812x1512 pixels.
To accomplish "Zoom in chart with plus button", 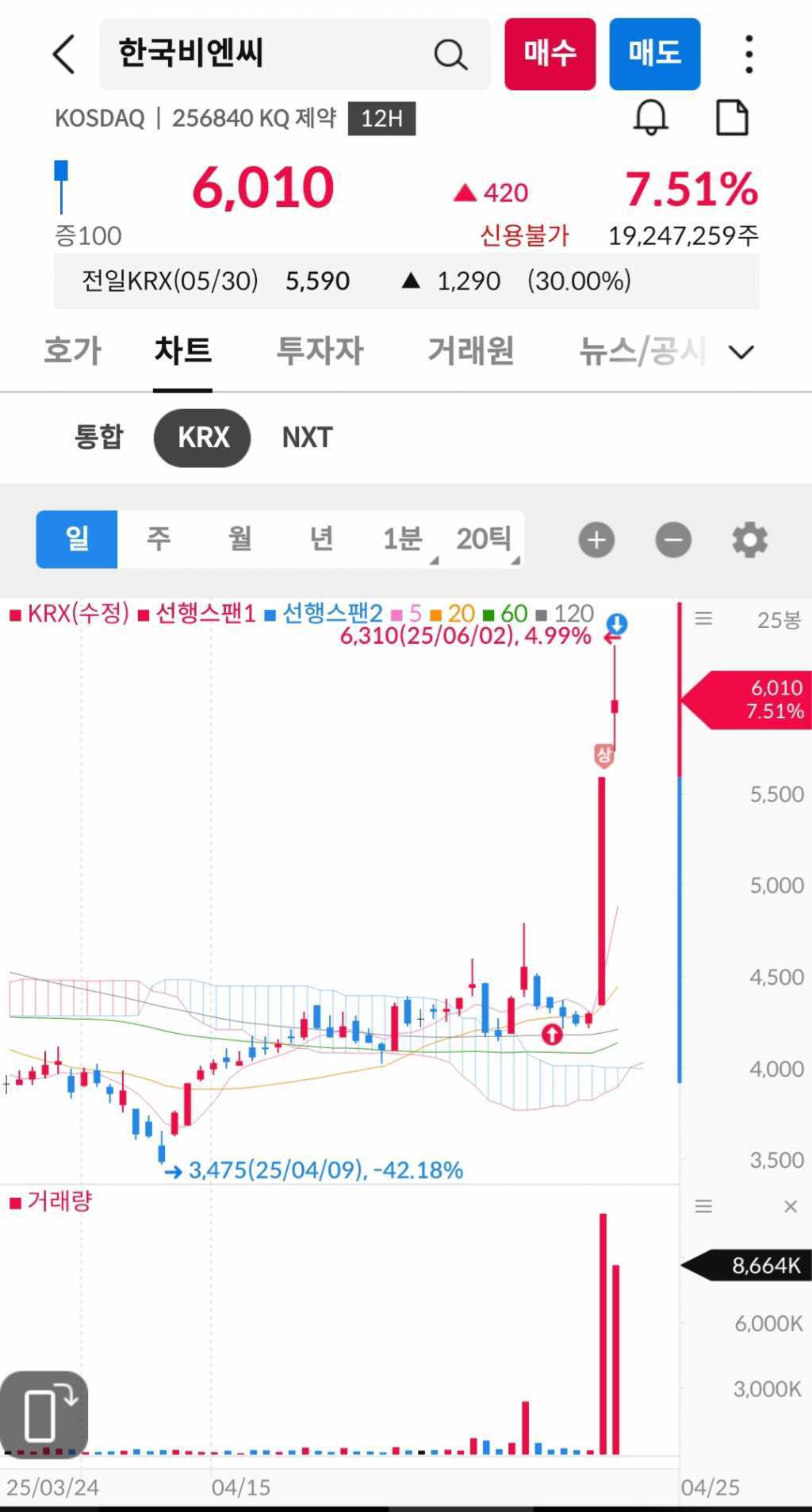I will pos(596,540).
